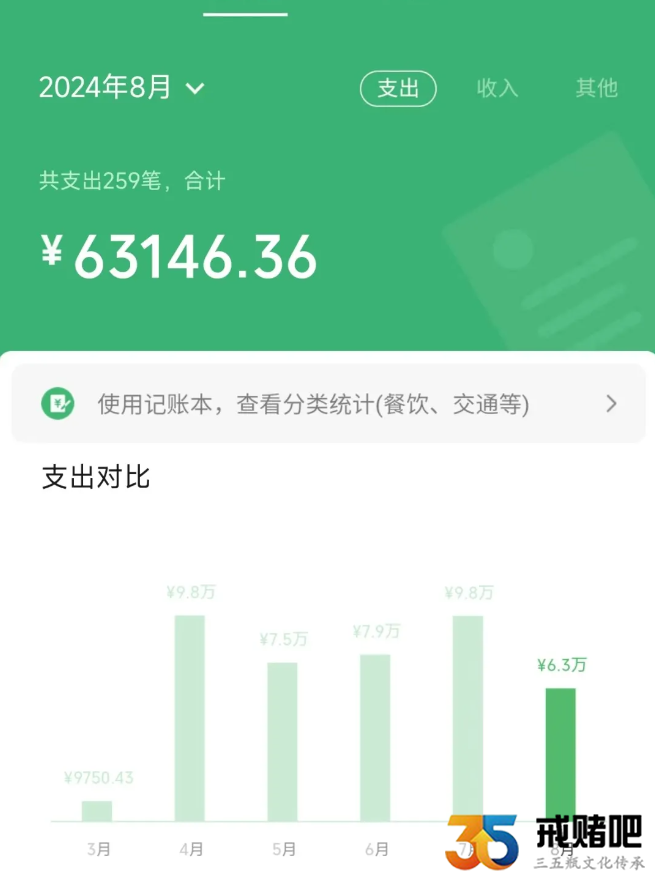Open the 使用记账本 category statistics banner
This screenshot has height=881, width=655.
[328, 404]
